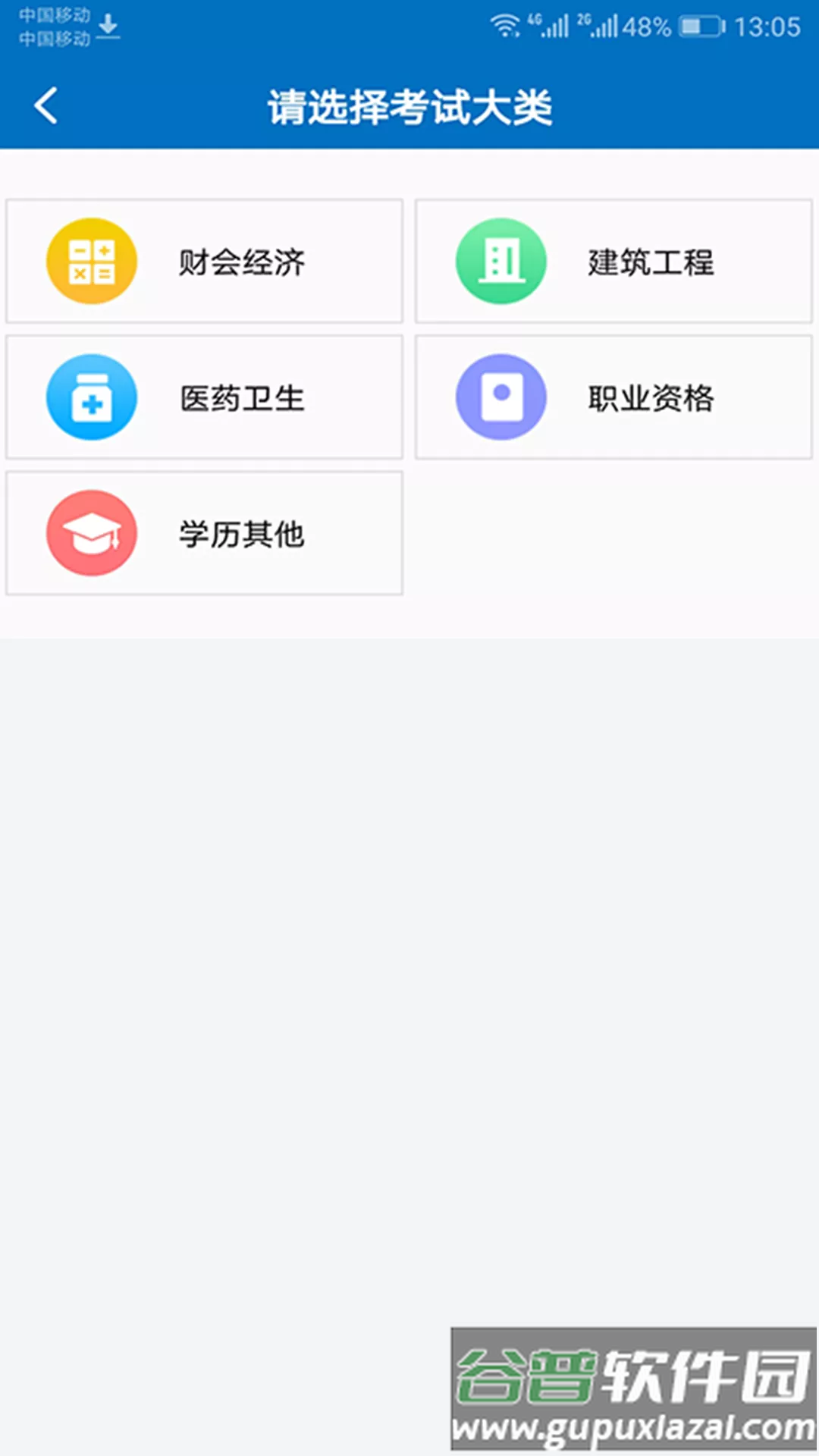
Task: Choose the 医药卫生 exam category
Action: 204,397
